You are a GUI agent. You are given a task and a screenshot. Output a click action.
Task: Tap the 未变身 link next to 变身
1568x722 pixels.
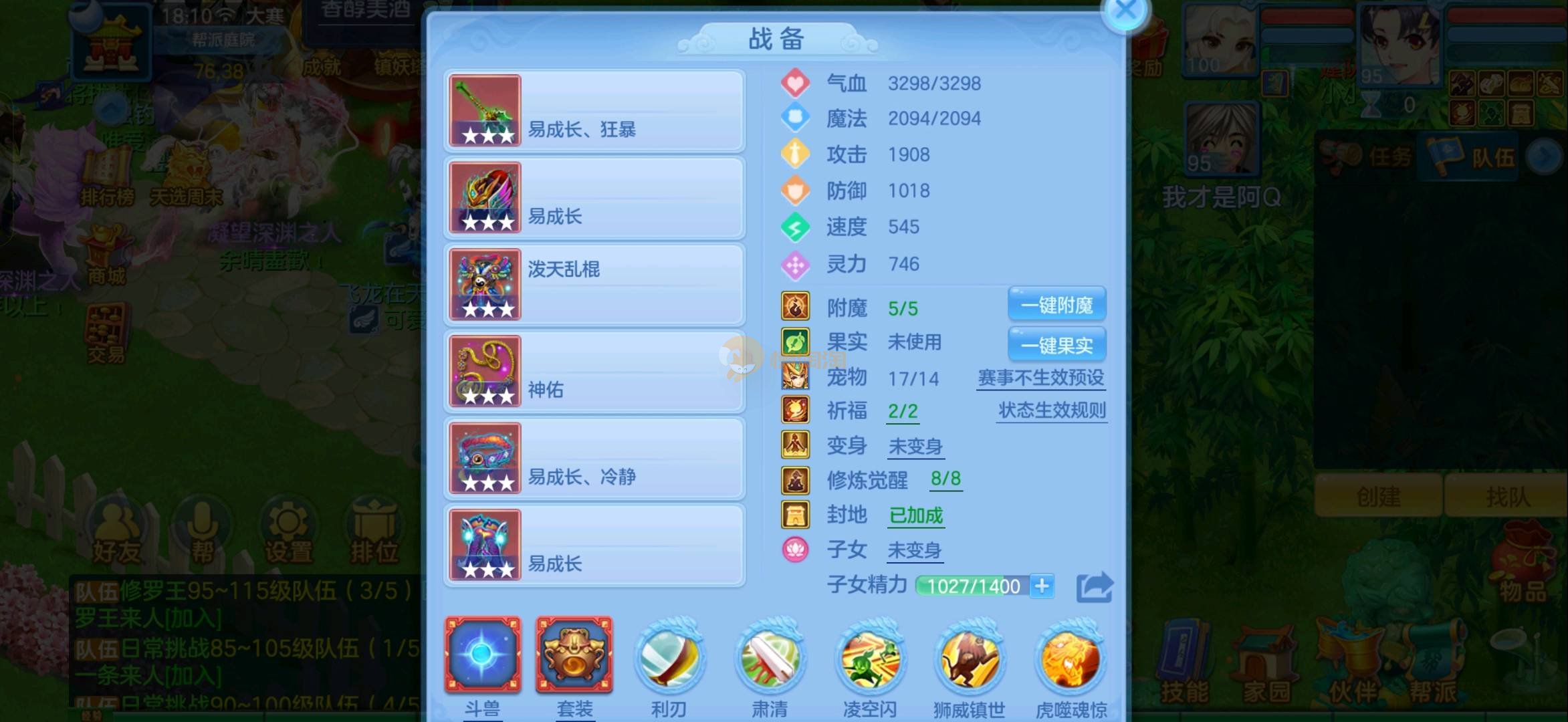pyautogui.click(x=915, y=447)
